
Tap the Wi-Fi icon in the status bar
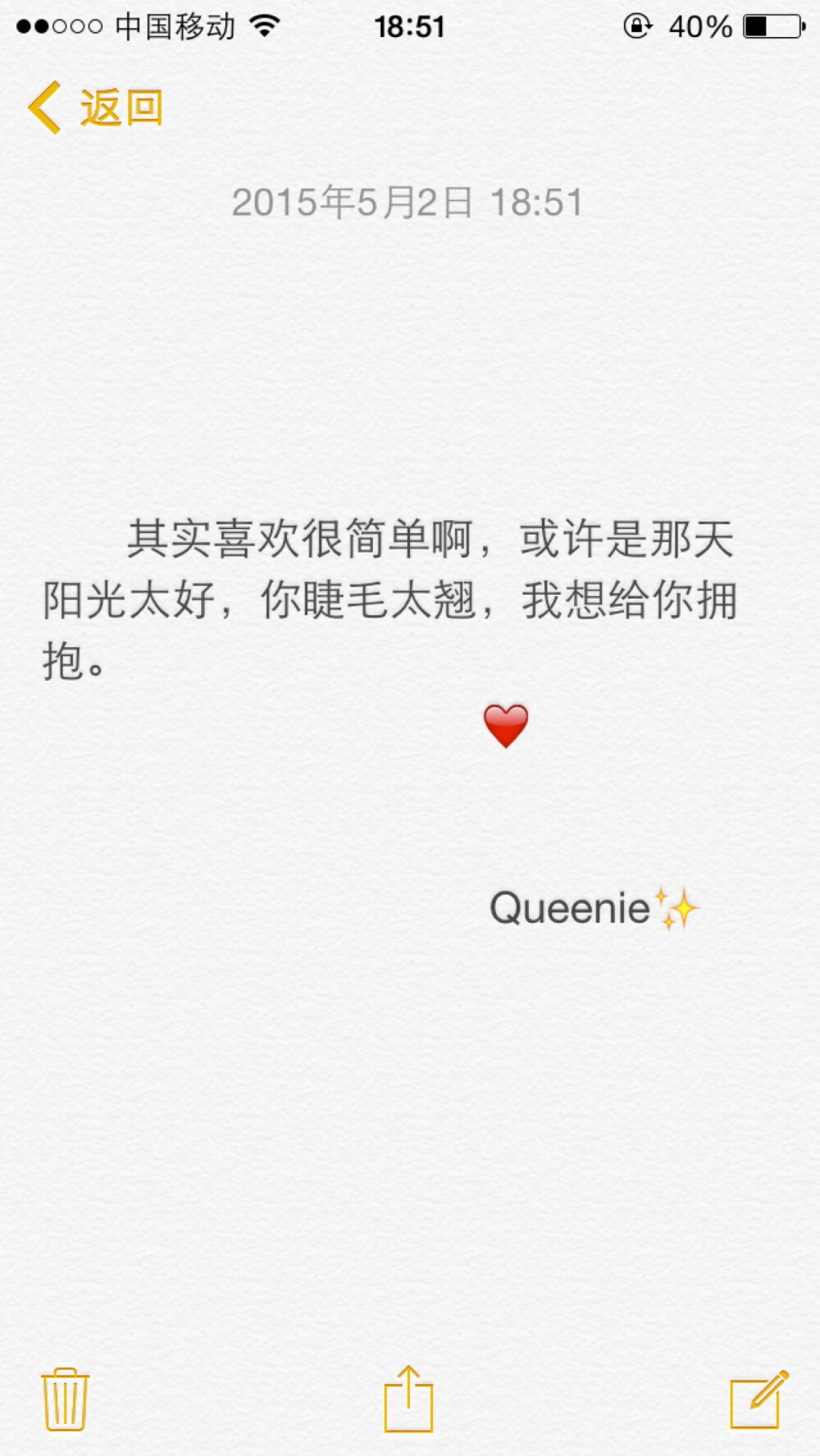click(265, 25)
